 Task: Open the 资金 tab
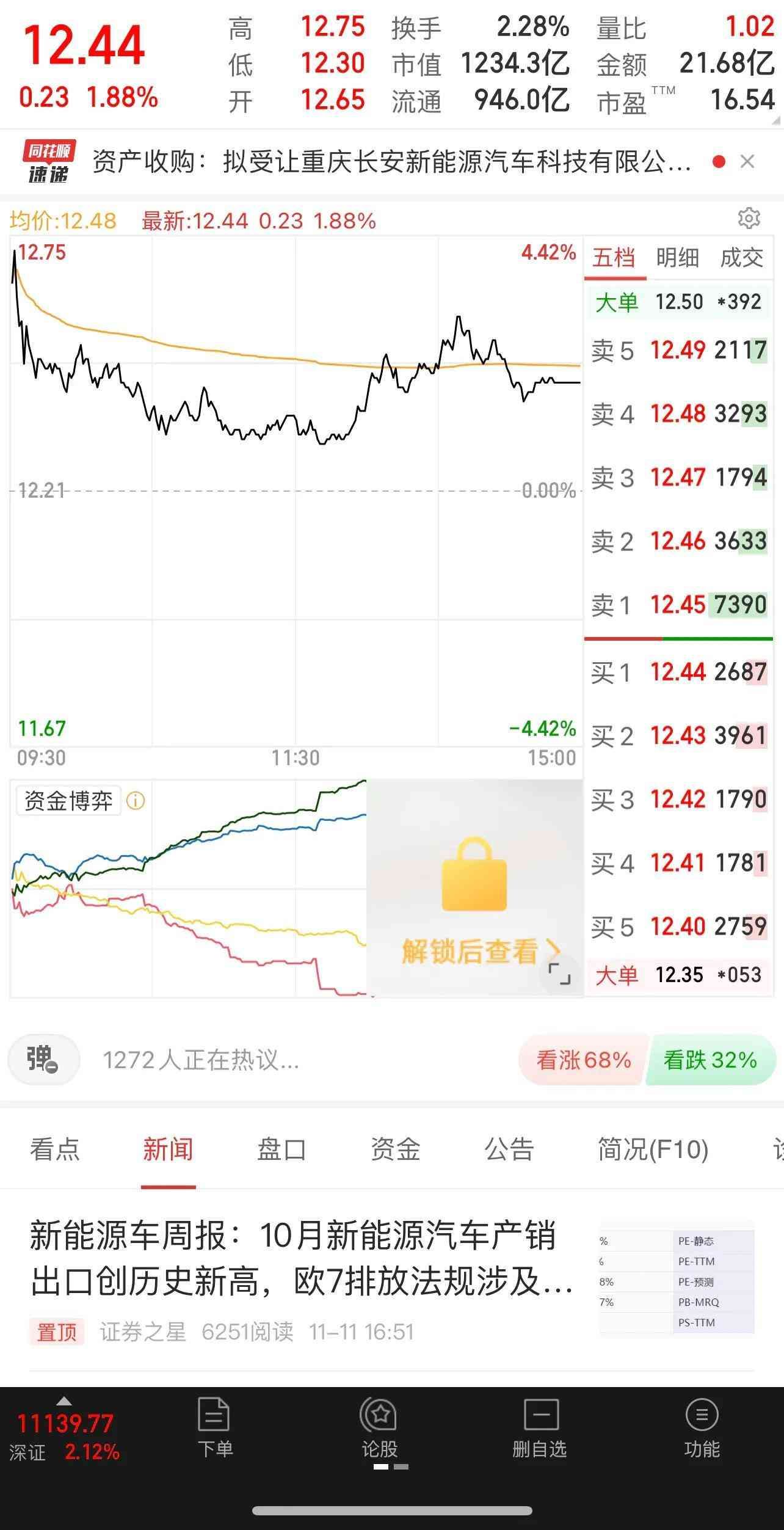[395, 1149]
